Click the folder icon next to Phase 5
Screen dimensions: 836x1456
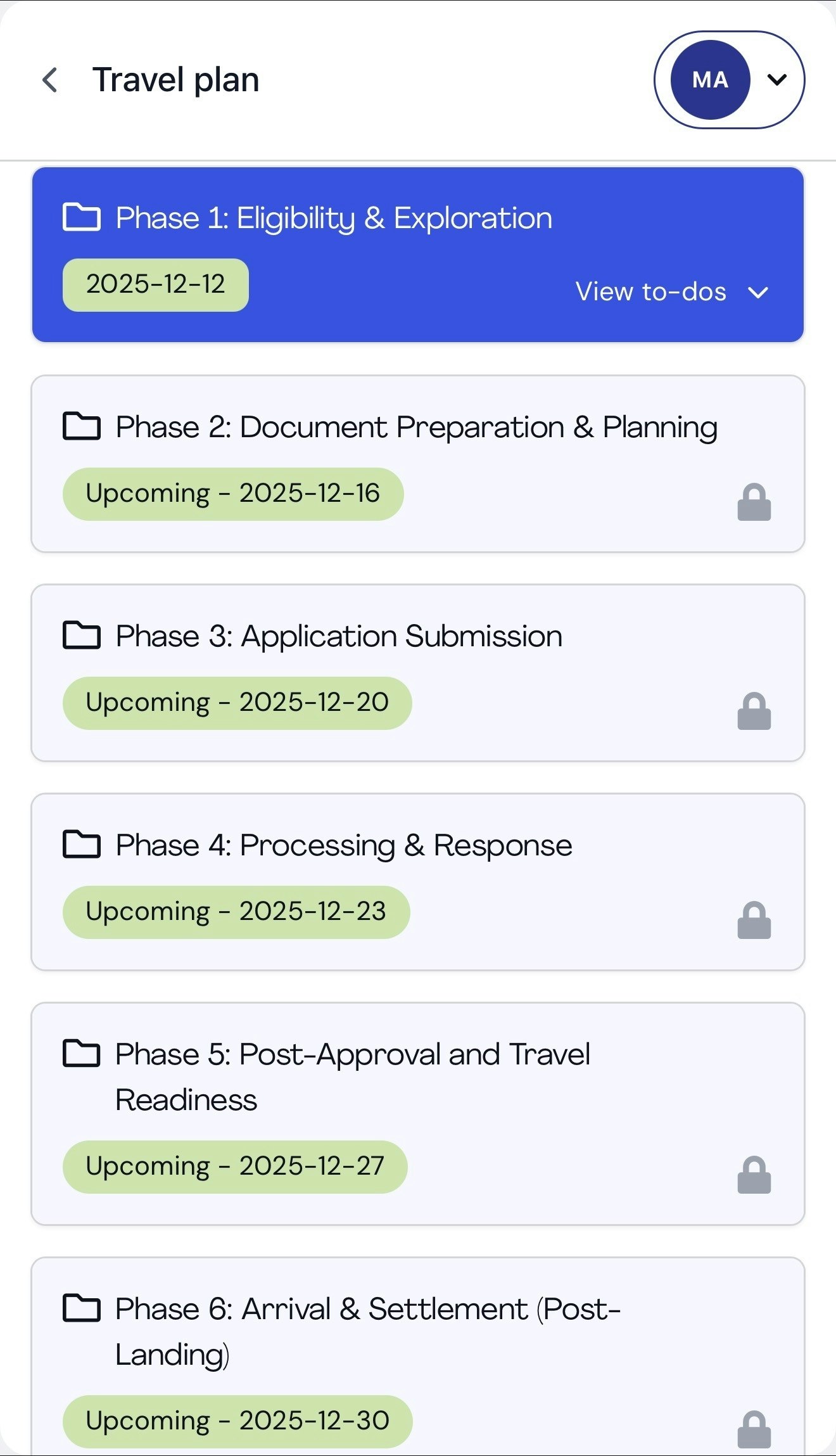point(81,1054)
